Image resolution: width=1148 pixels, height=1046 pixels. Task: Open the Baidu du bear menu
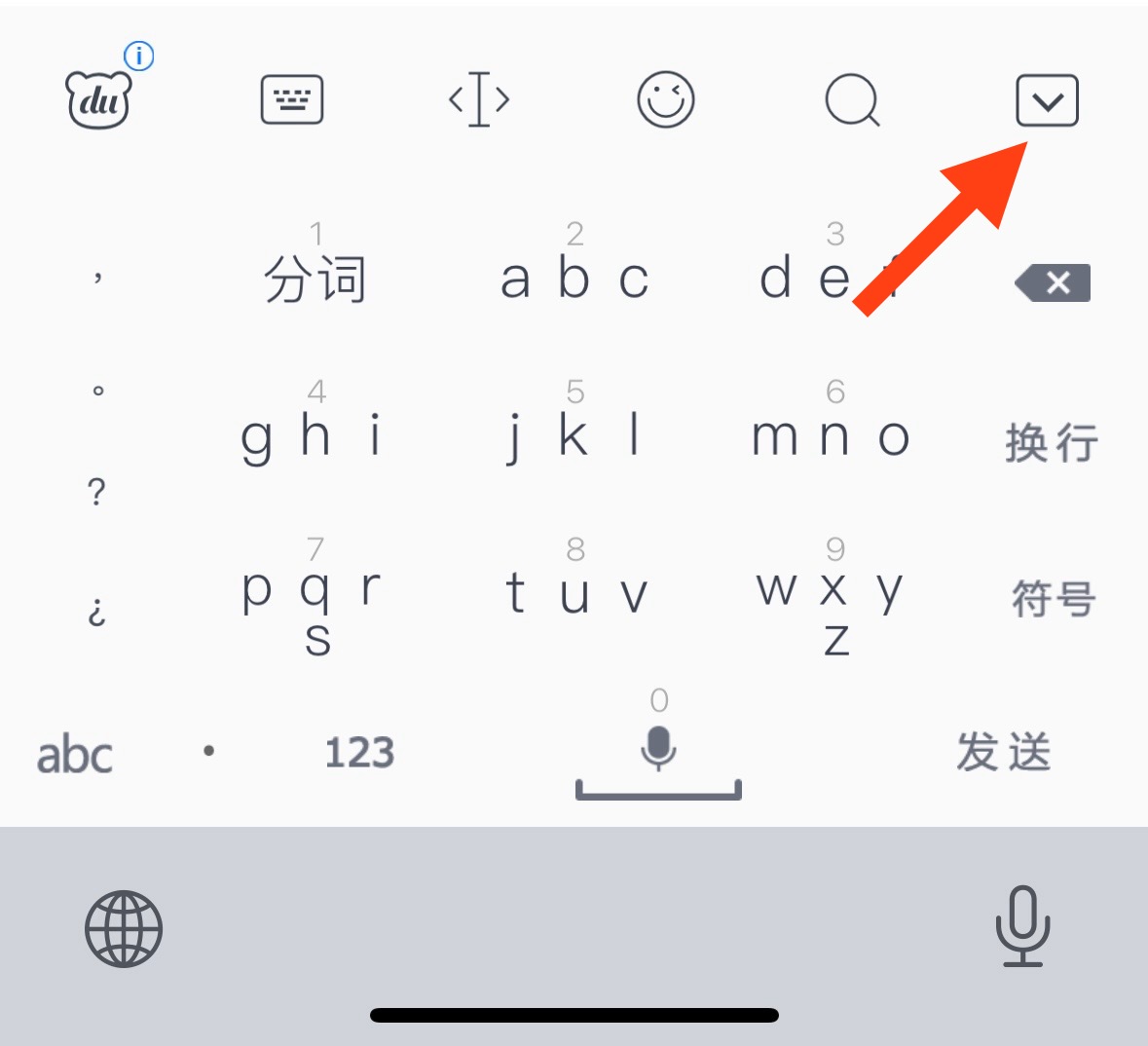(97, 100)
